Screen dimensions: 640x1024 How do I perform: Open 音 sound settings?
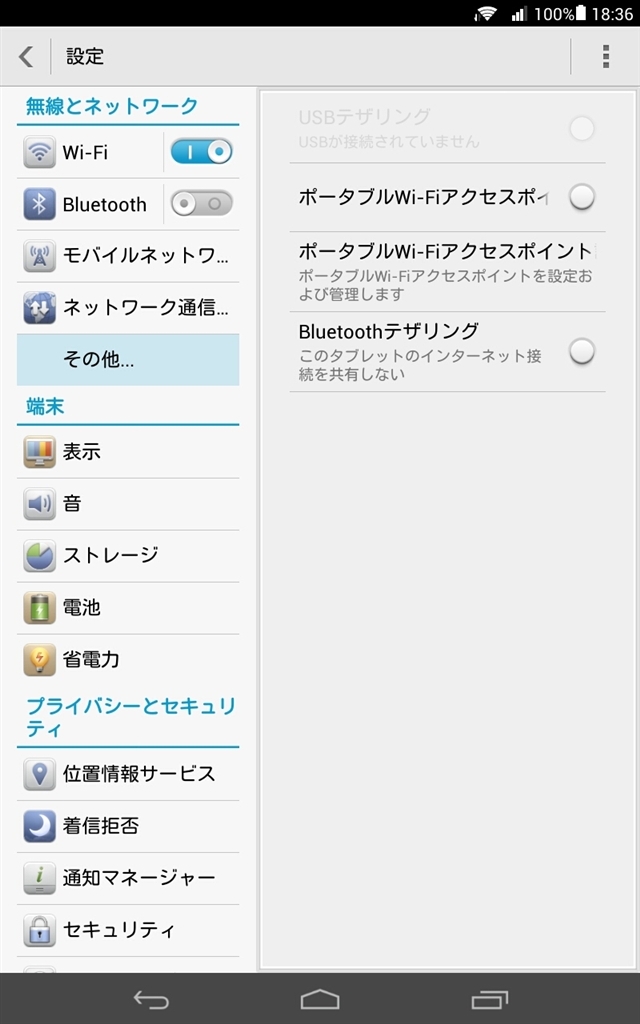tap(128, 504)
